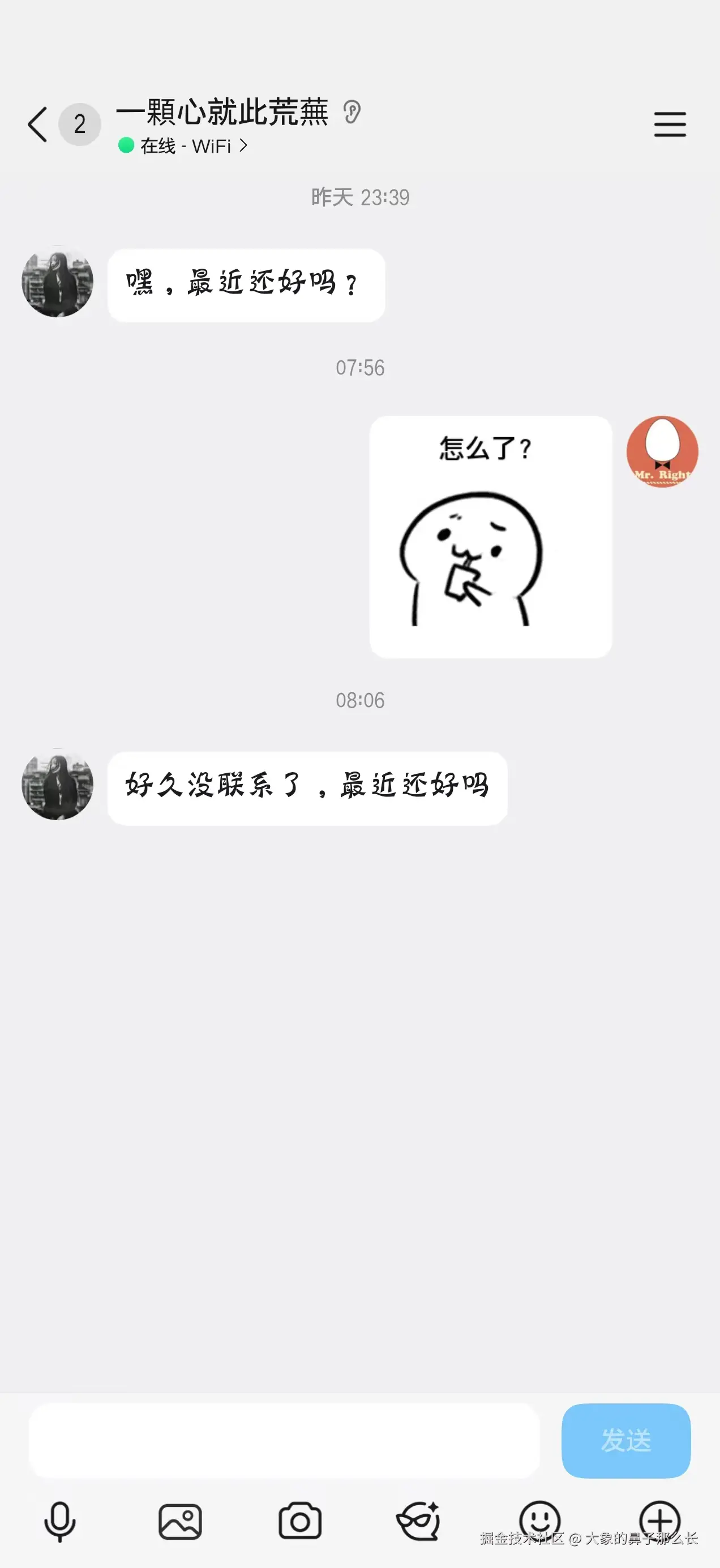The width and height of the screenshot is (720, 1568).
Task: Tap the unread count badge showing 2
Action: [78, 123]
